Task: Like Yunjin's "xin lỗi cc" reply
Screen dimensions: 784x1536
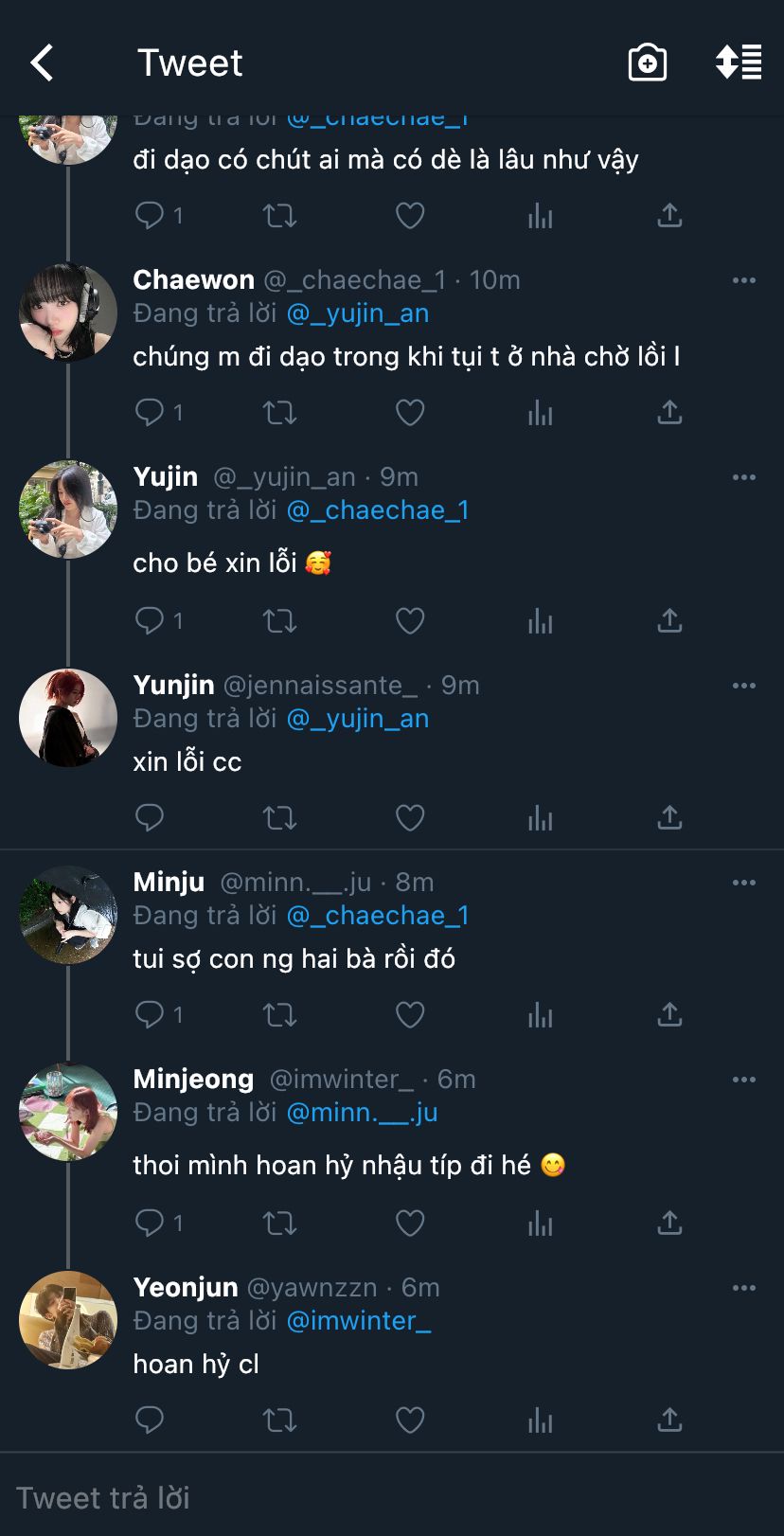Action: [x=409, y=818]
